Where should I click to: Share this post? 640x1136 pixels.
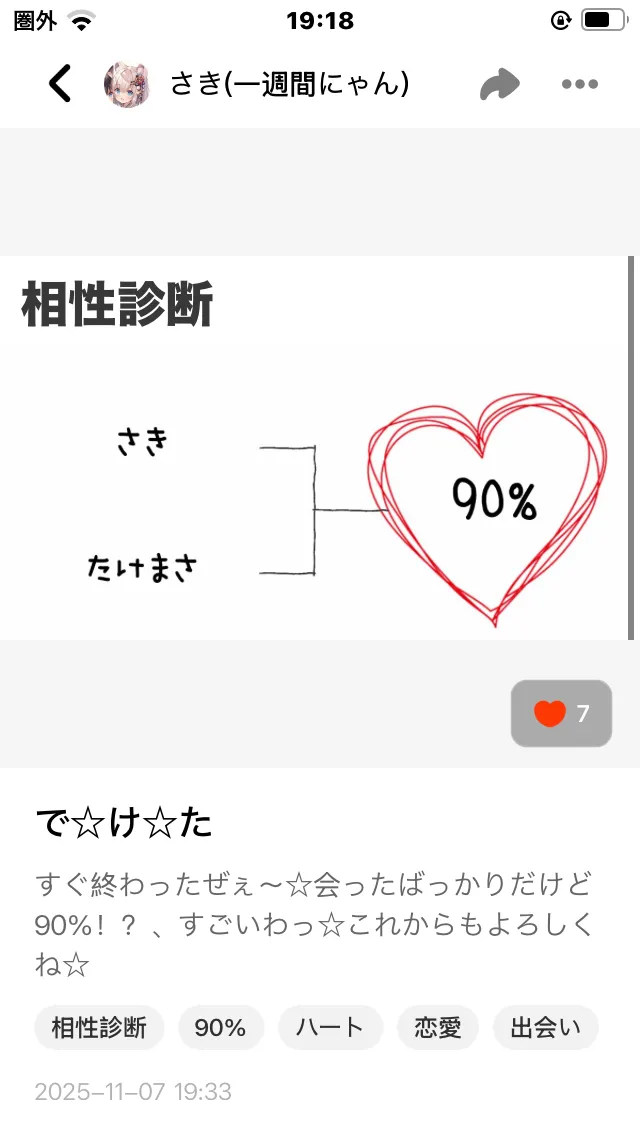tap(499, 85)
